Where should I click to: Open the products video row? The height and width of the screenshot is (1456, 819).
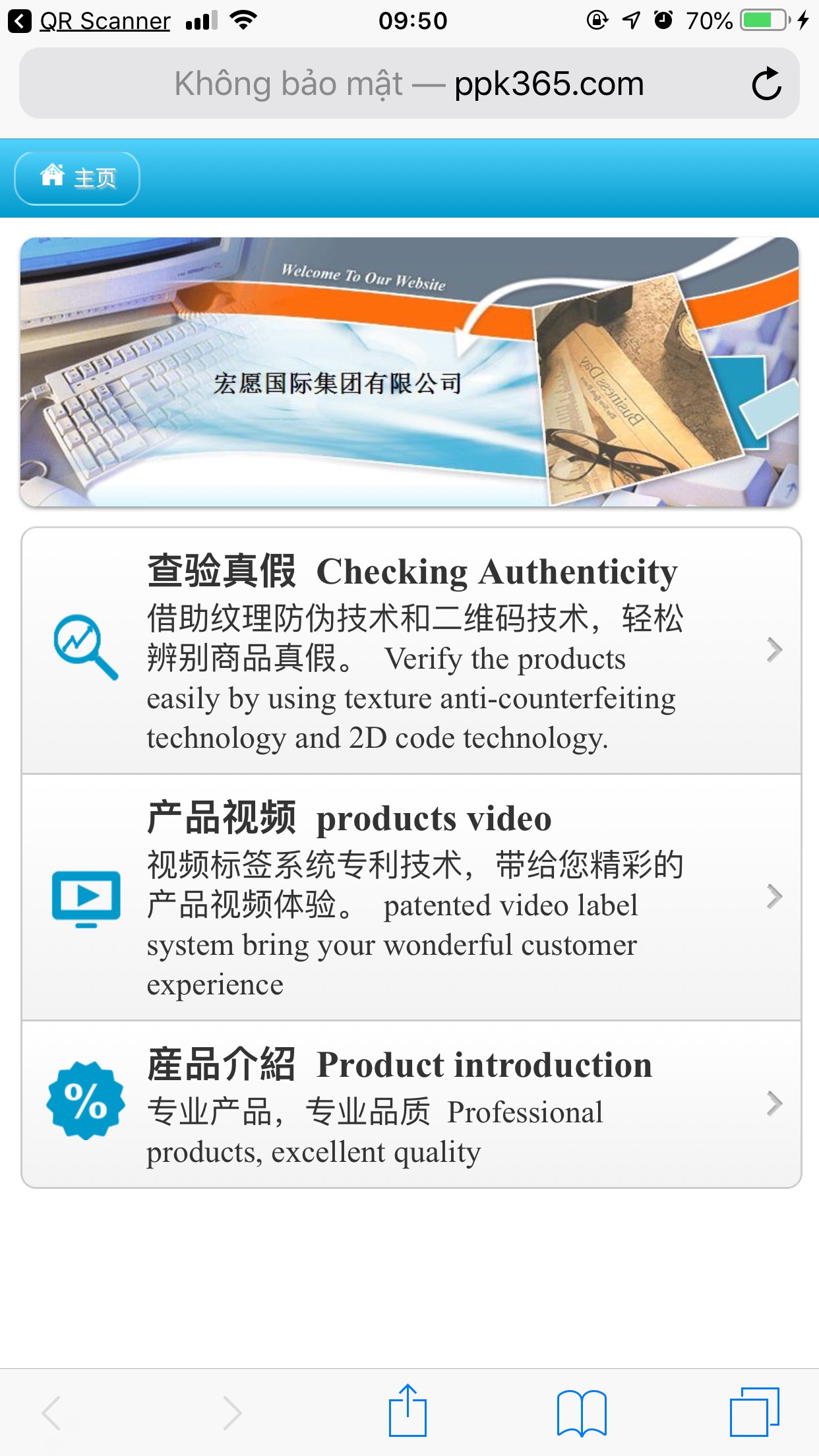[x=411, y=897]
